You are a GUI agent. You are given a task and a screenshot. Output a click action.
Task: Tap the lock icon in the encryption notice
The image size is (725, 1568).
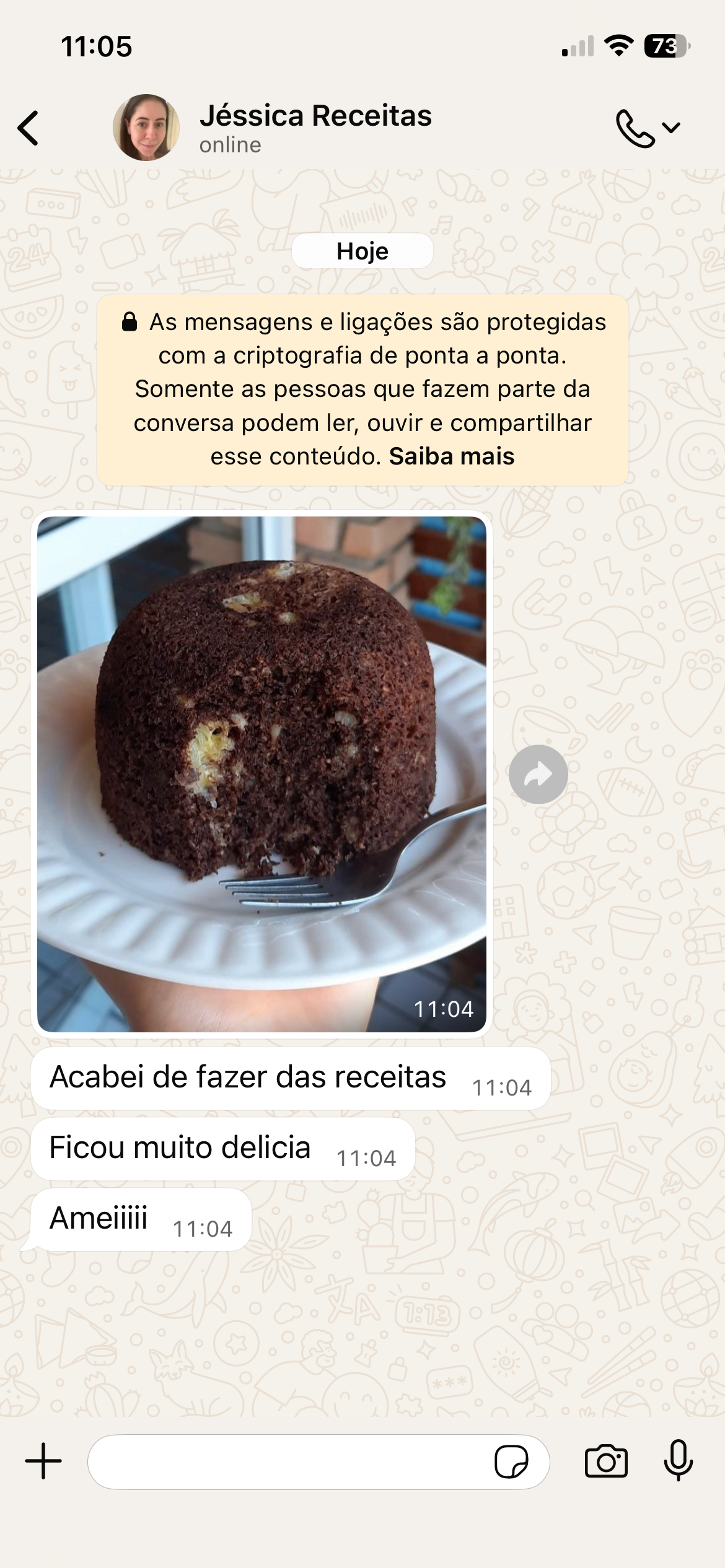tap(129, 322)
